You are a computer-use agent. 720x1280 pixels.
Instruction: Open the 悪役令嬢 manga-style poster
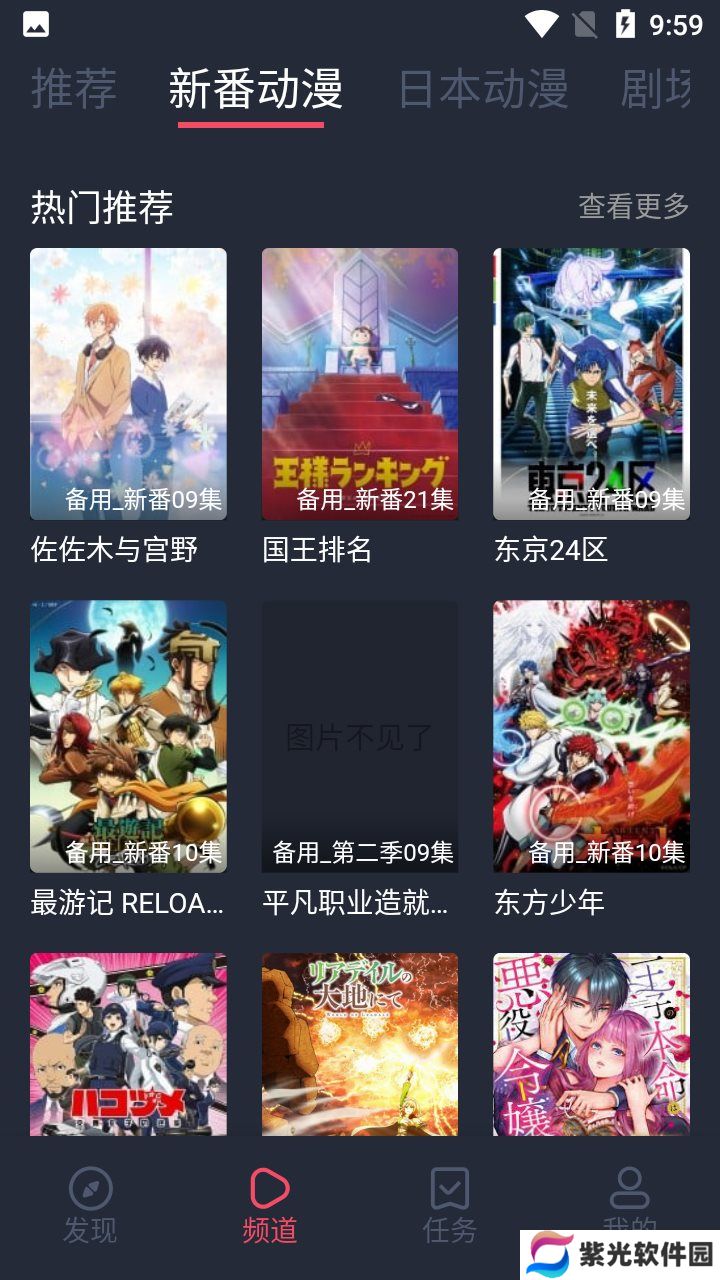pyautogui.click(x=591, y=1044)
